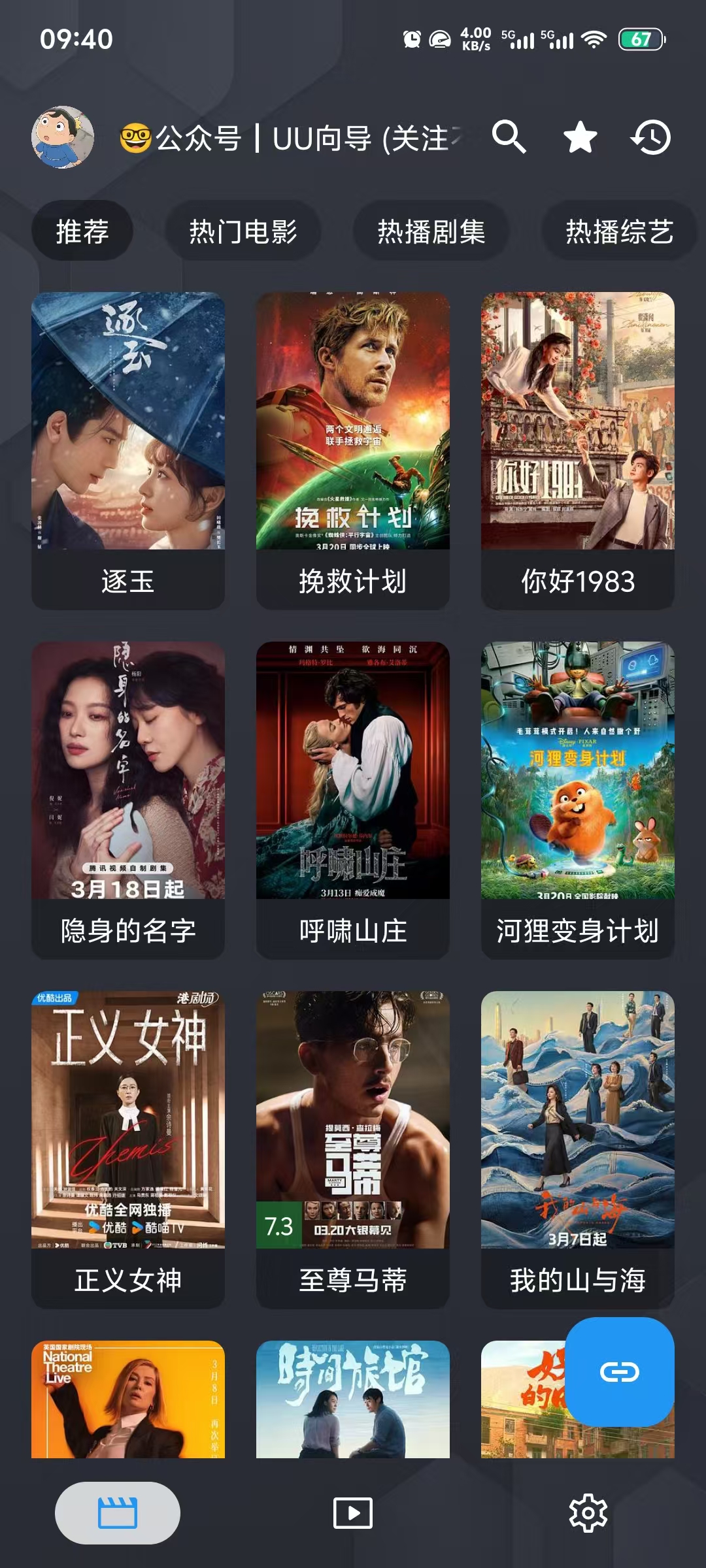Switch to the play button bottom tab
Screen dimensions: 706x1568
pyautogui.click(x=353, y=1513)
